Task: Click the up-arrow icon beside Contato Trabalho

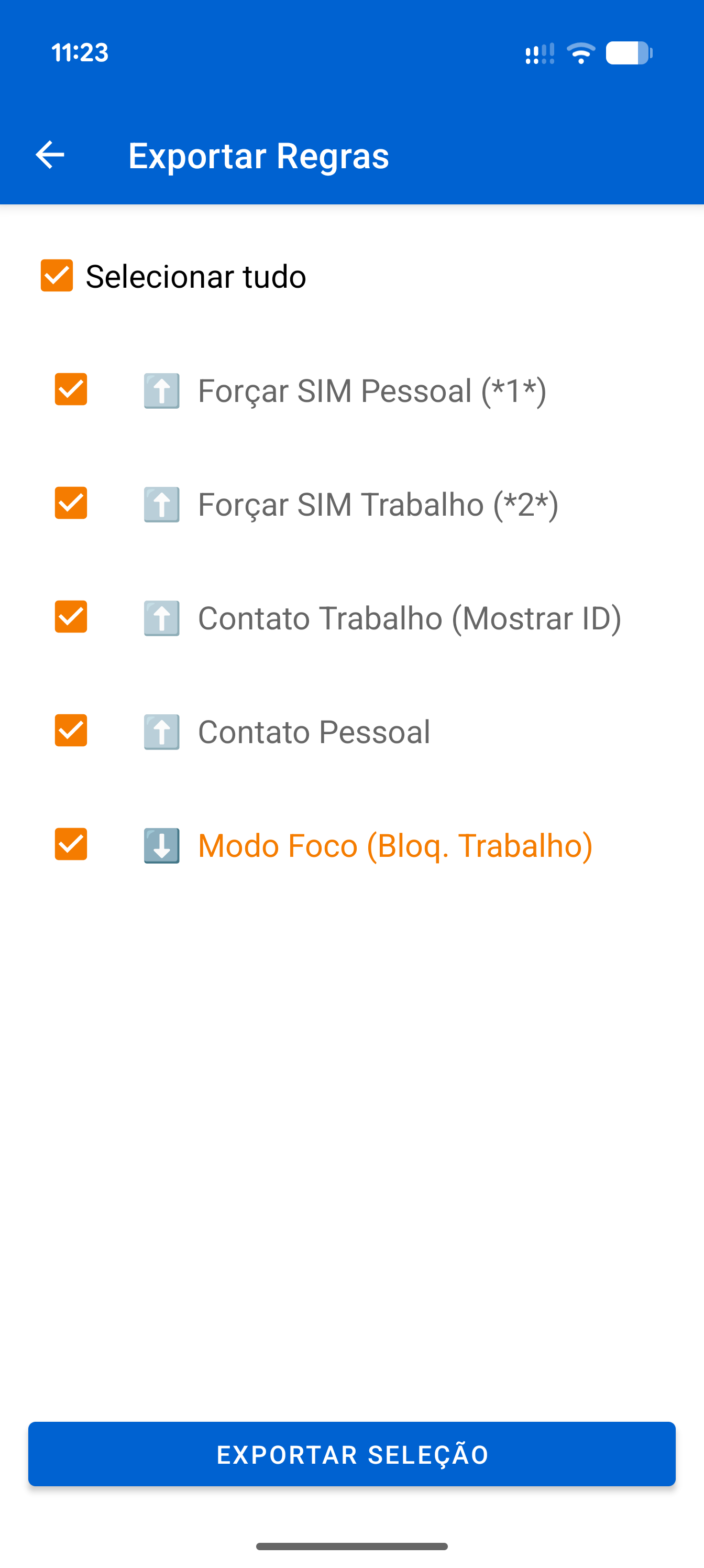Action: [161, 618]
